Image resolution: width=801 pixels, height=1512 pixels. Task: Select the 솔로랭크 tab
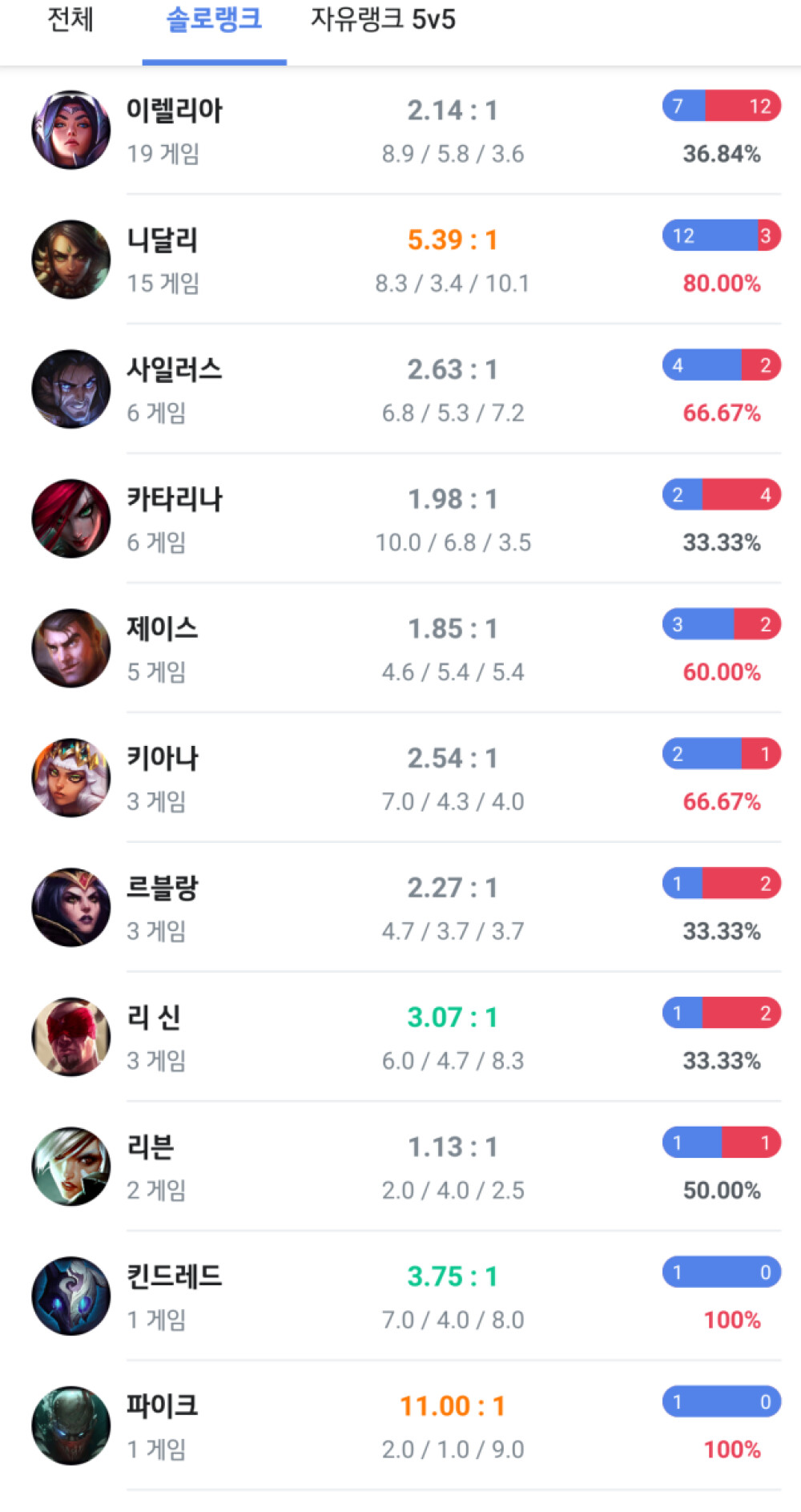point(214,20)
